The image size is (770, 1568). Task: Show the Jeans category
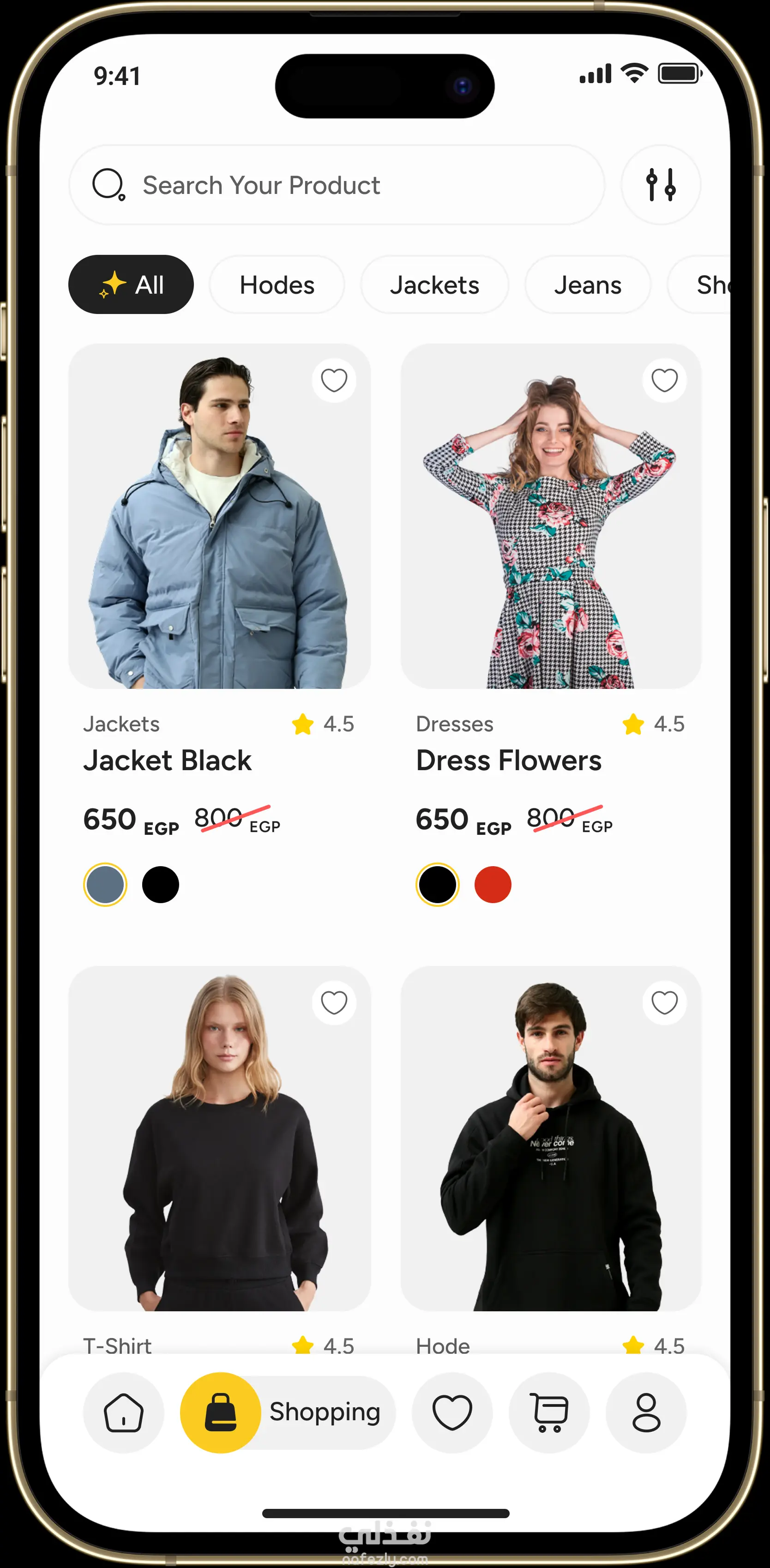click(x=587, y=285)
